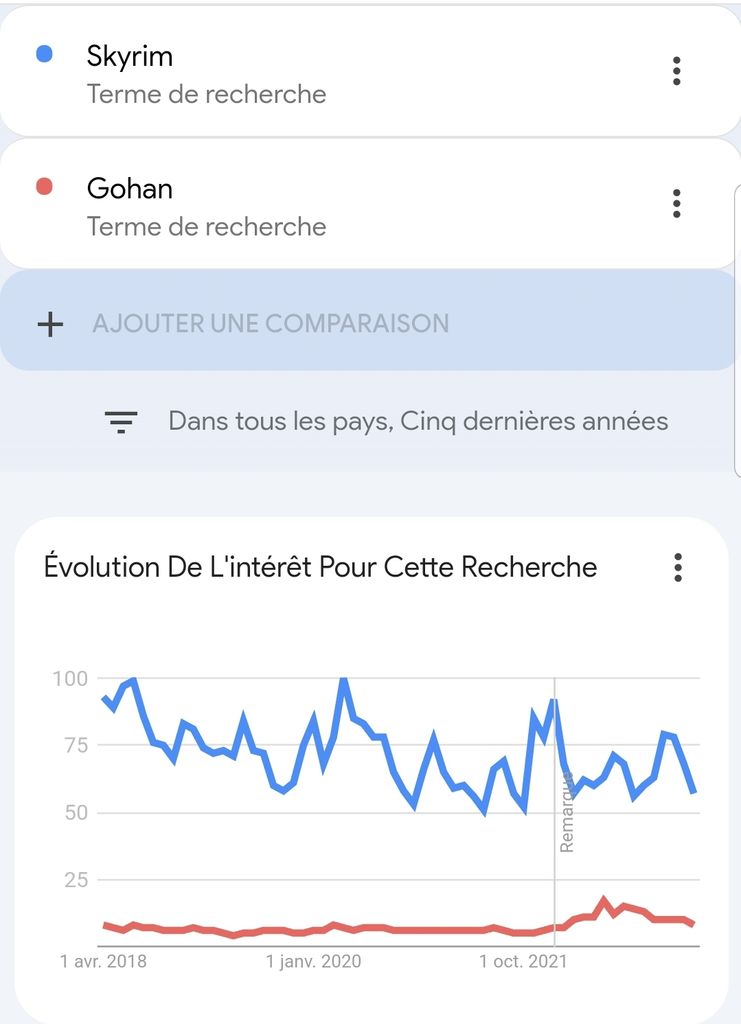Open the overflow menu for Gohan
Screen dimensions: 741x1024
[x=677, y=203]
